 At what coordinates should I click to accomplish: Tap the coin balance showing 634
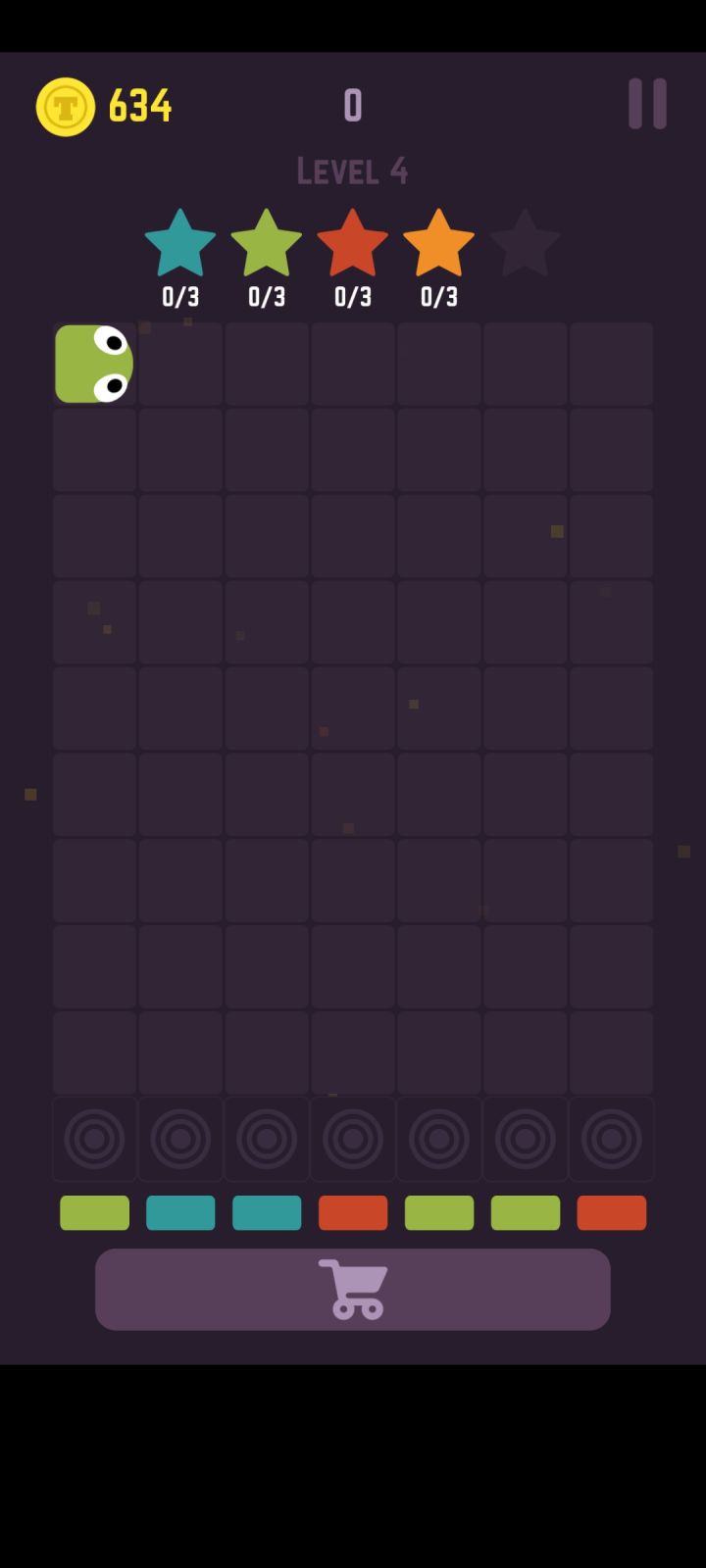point(139,107)
